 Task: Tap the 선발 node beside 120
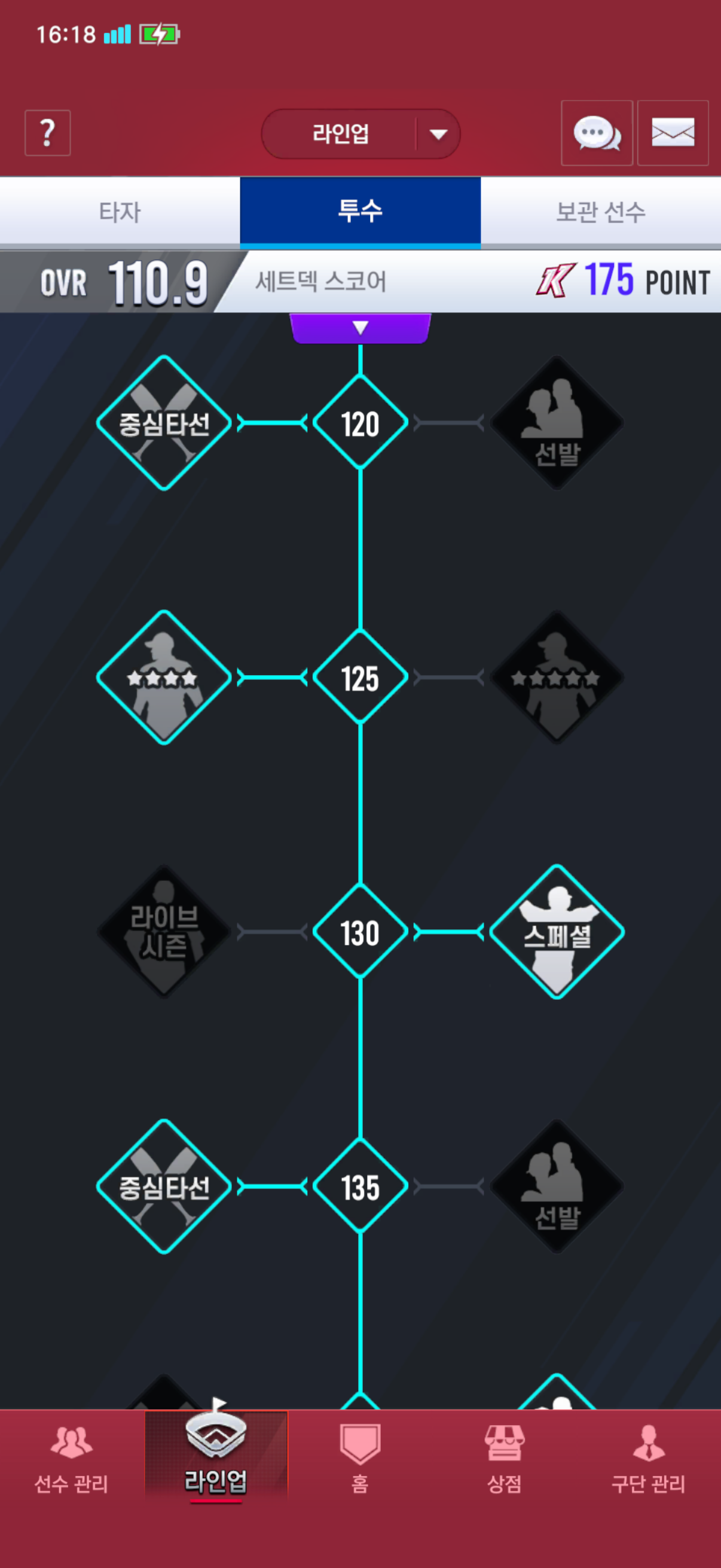pos(557,422)
